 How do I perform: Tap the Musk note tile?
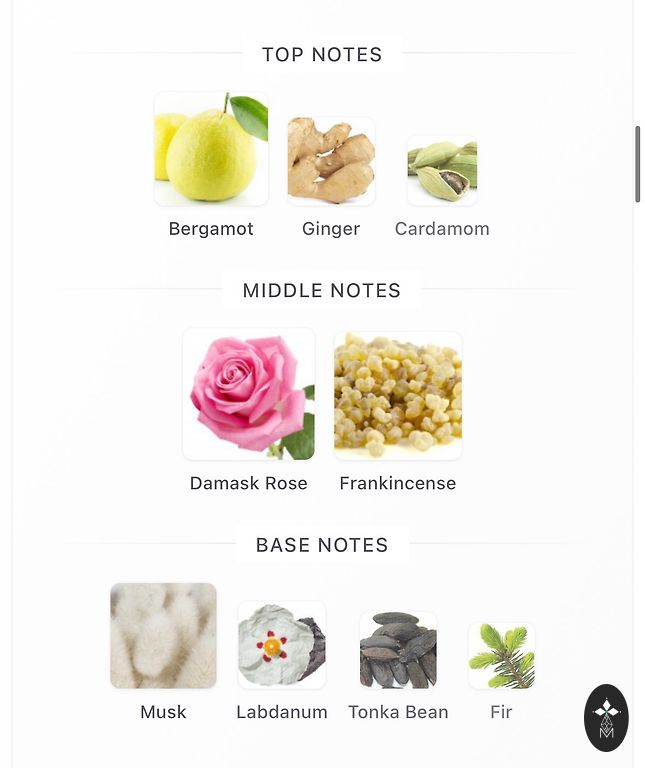[x=163, y=637]
